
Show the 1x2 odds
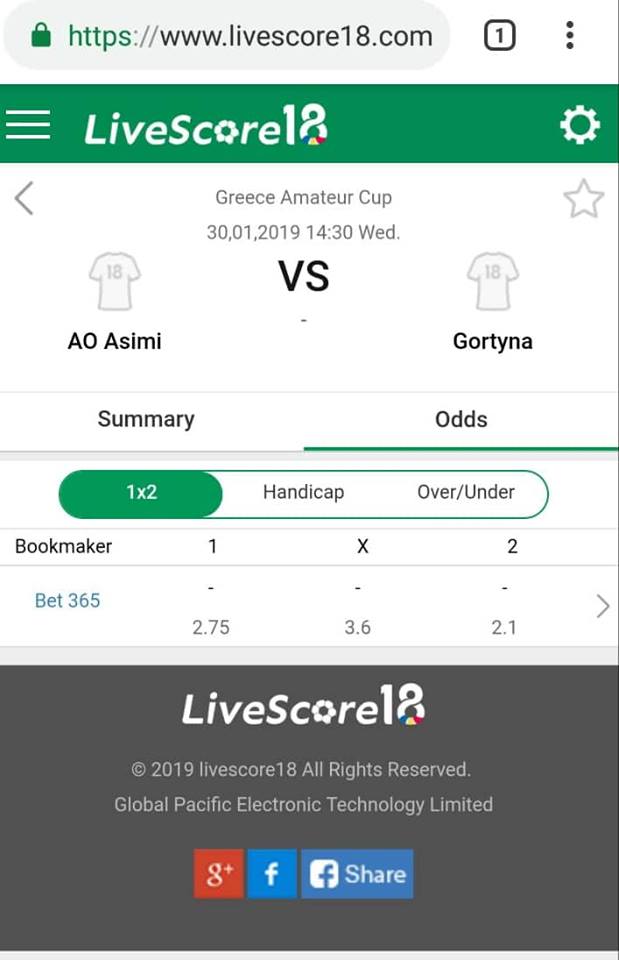(x=141, y=493)
